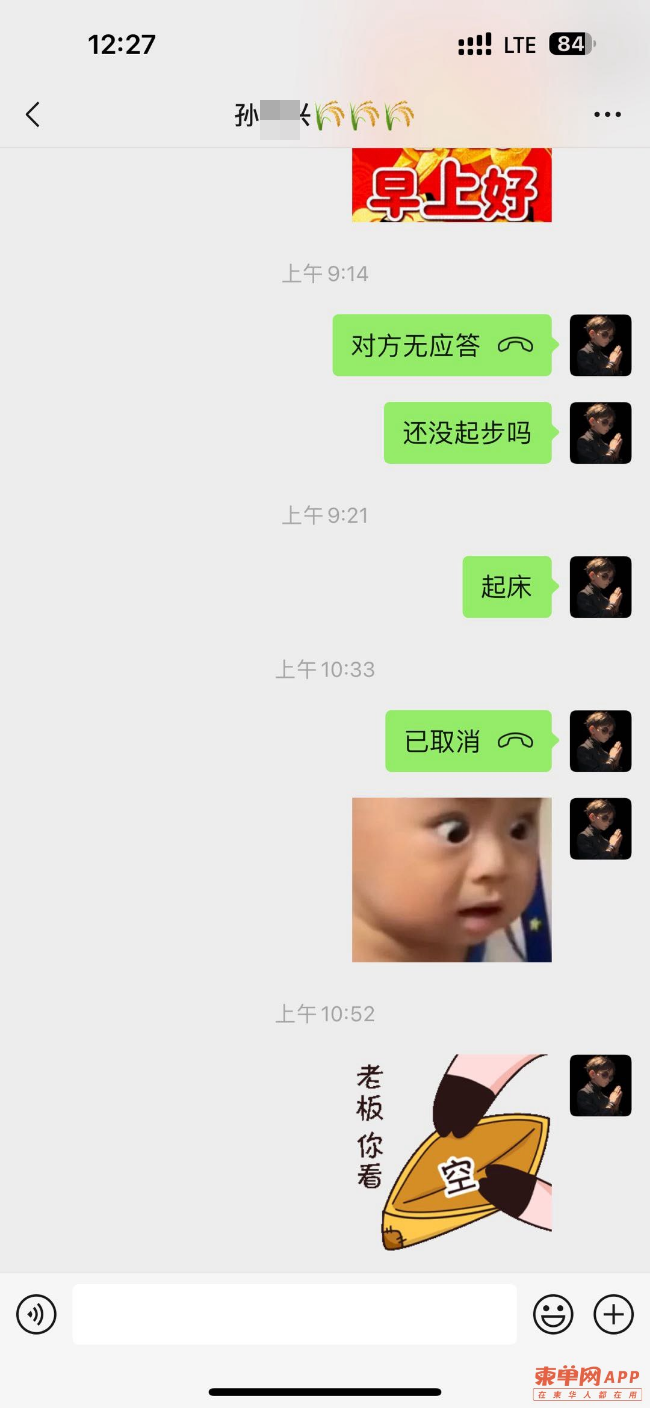Redial from the 对方无应答 call bubble
Image resolution: width=650 pixels, height=1408 pixels.
coord(442,346)
